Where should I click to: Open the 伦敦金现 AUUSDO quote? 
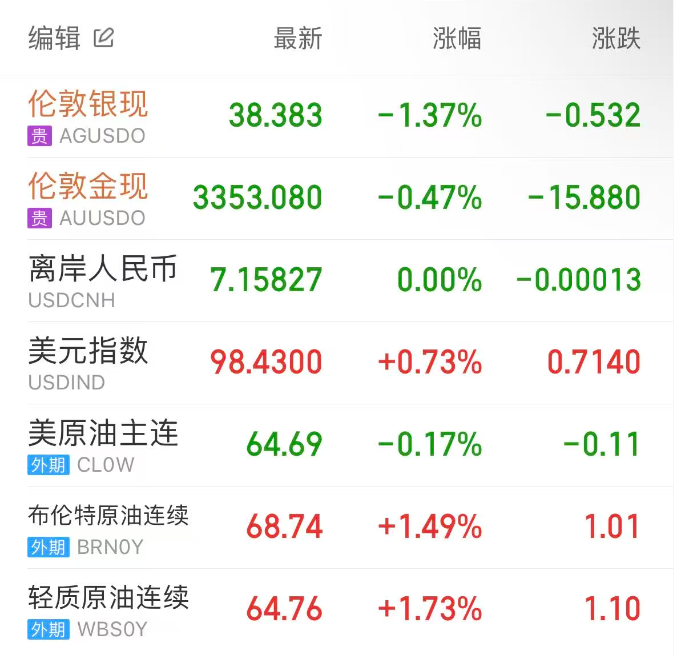(x=88, y=197)
